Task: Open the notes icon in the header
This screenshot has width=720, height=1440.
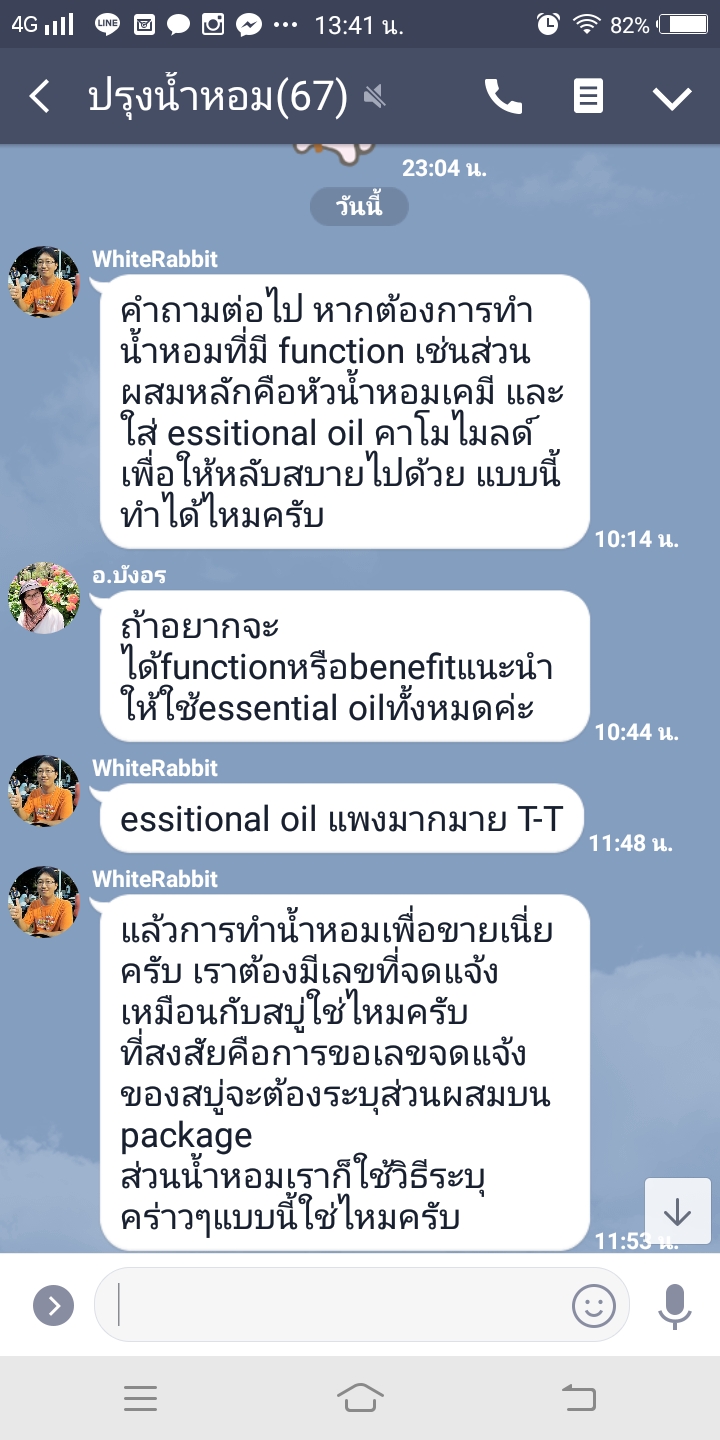Action: (x=588, y=97)
